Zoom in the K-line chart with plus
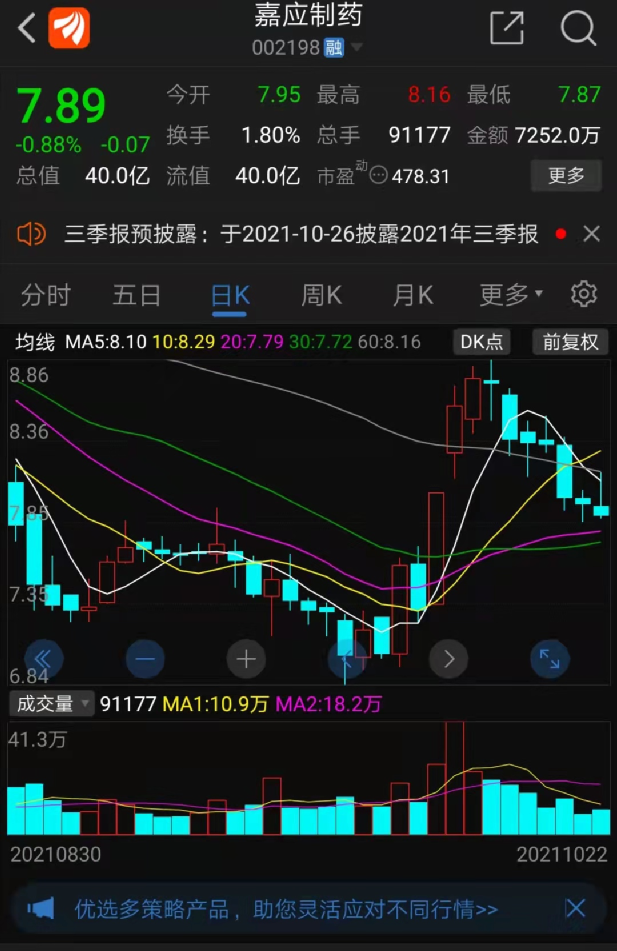This screenshot has width=617, height=951. tap(246, 659)
